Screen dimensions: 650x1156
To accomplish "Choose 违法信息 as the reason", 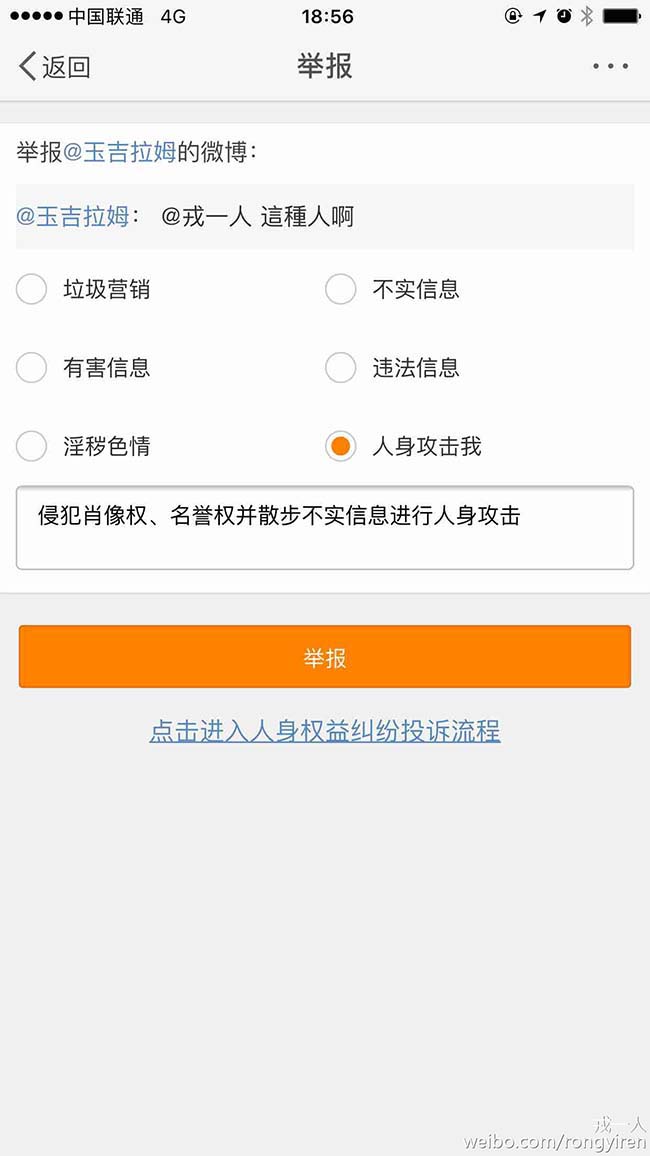I will [341, 368].
